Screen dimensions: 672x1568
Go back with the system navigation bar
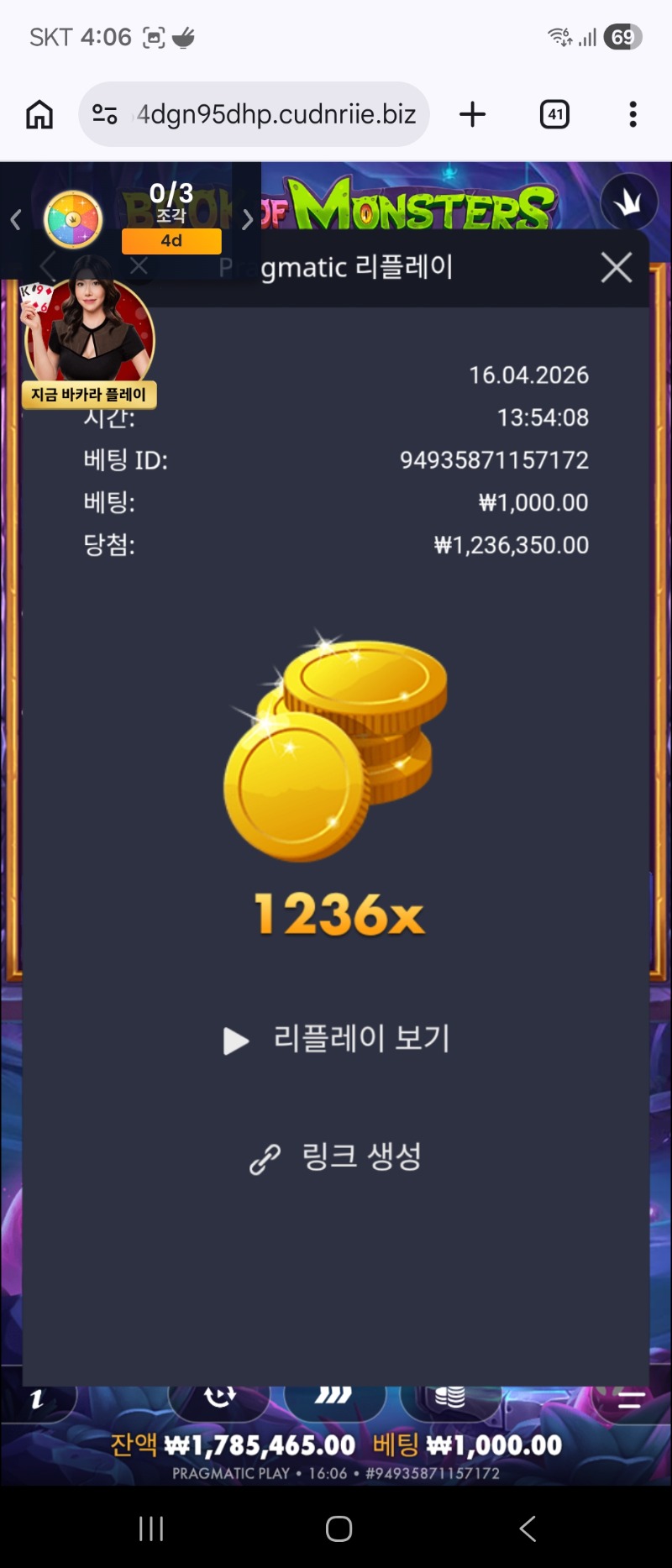528,1528
